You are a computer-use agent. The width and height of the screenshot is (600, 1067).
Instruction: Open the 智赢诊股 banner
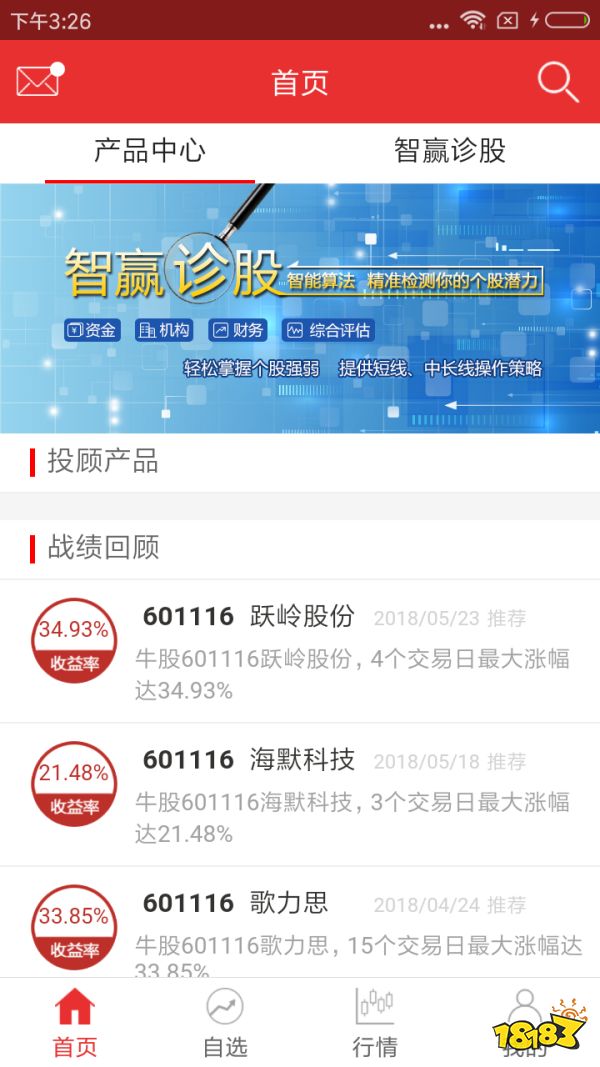(300, 307)
